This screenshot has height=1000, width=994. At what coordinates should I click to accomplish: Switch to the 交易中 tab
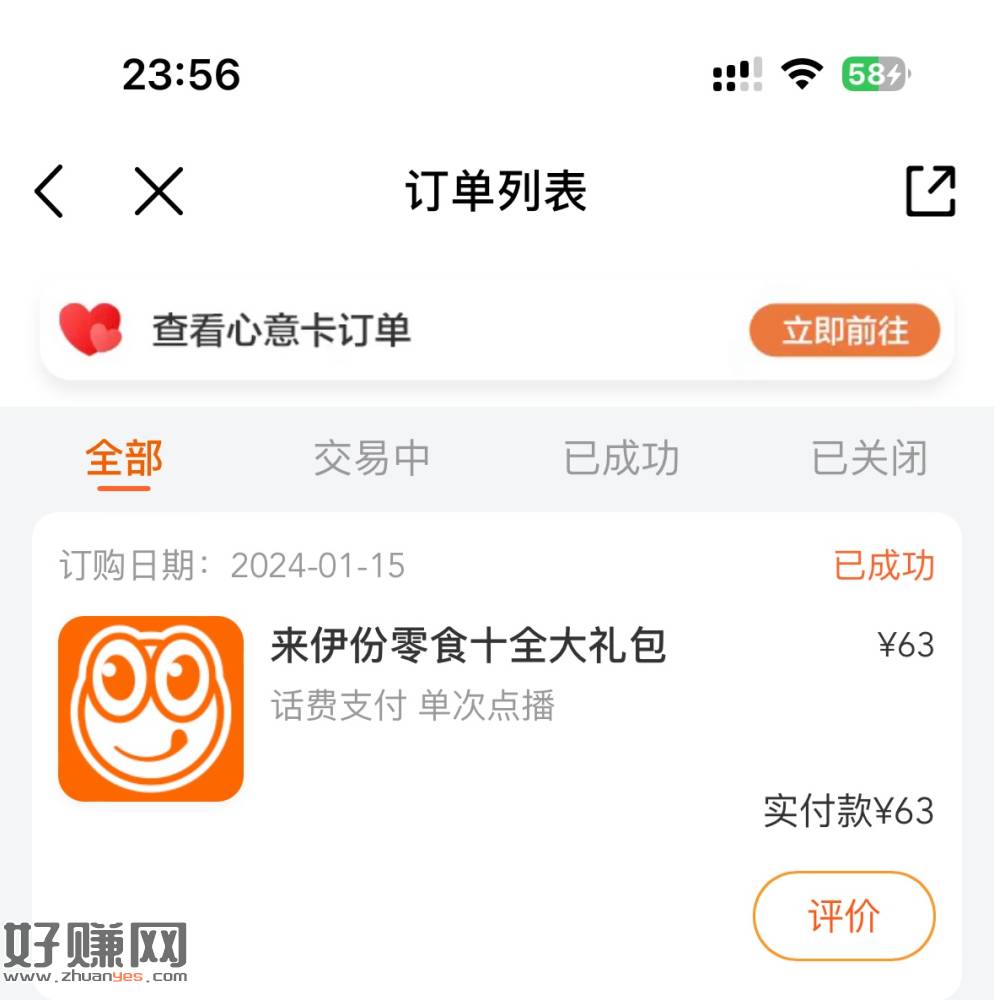click(371, 459)
